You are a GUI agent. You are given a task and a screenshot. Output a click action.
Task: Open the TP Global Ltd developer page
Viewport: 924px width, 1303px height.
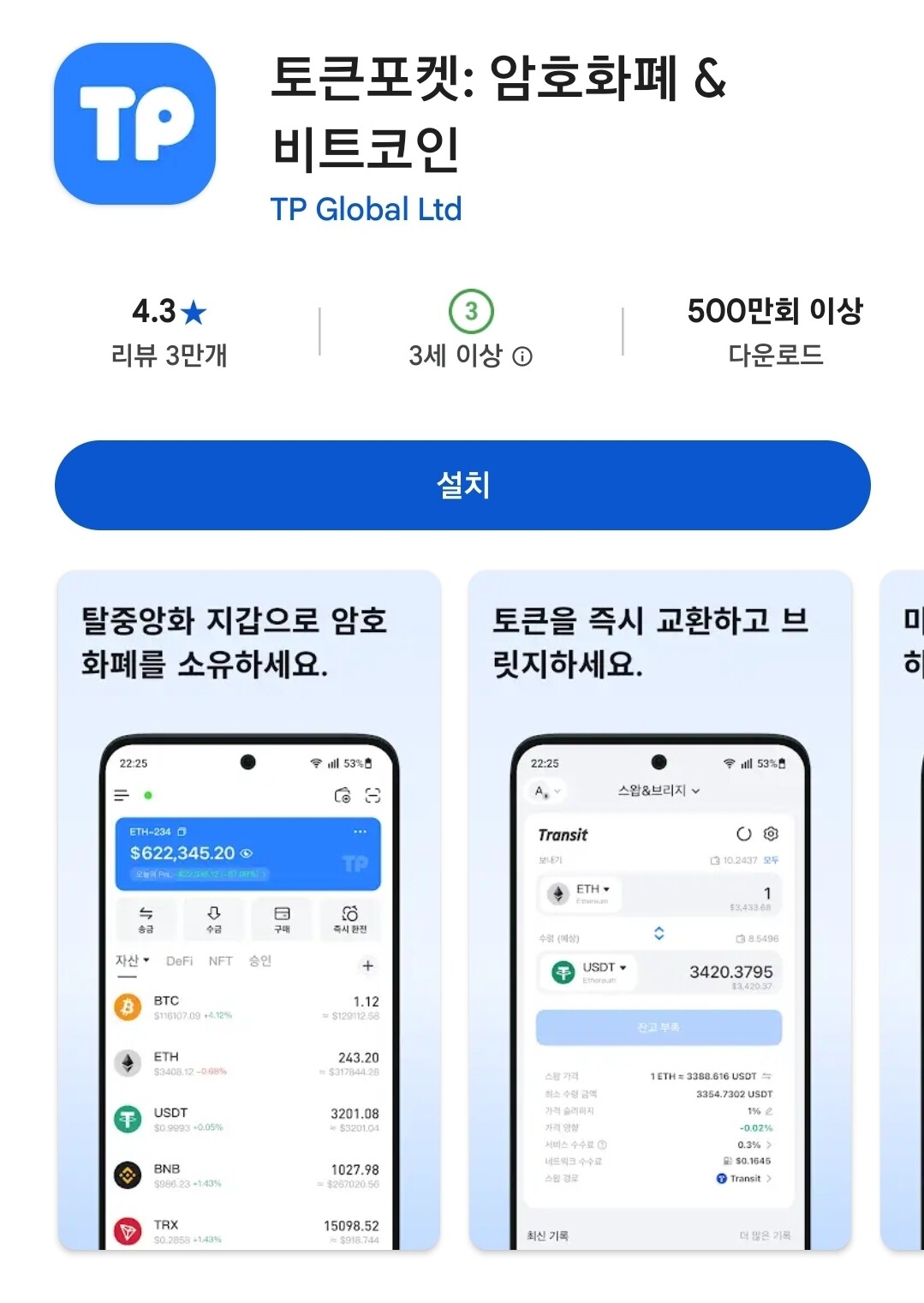pyautogui.click(x=366, y=209)
